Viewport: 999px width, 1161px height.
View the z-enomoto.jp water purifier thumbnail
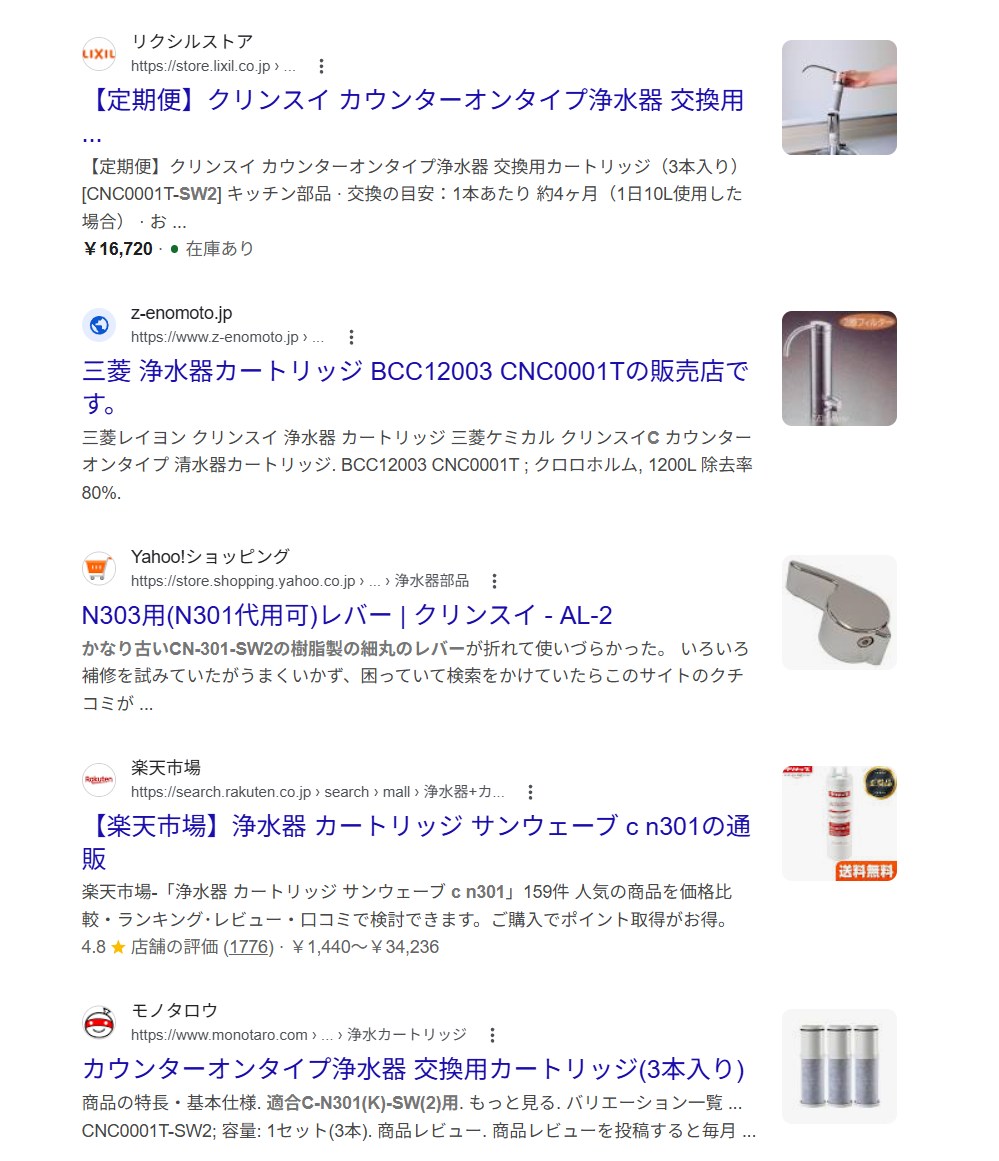[x=839, y=368]
